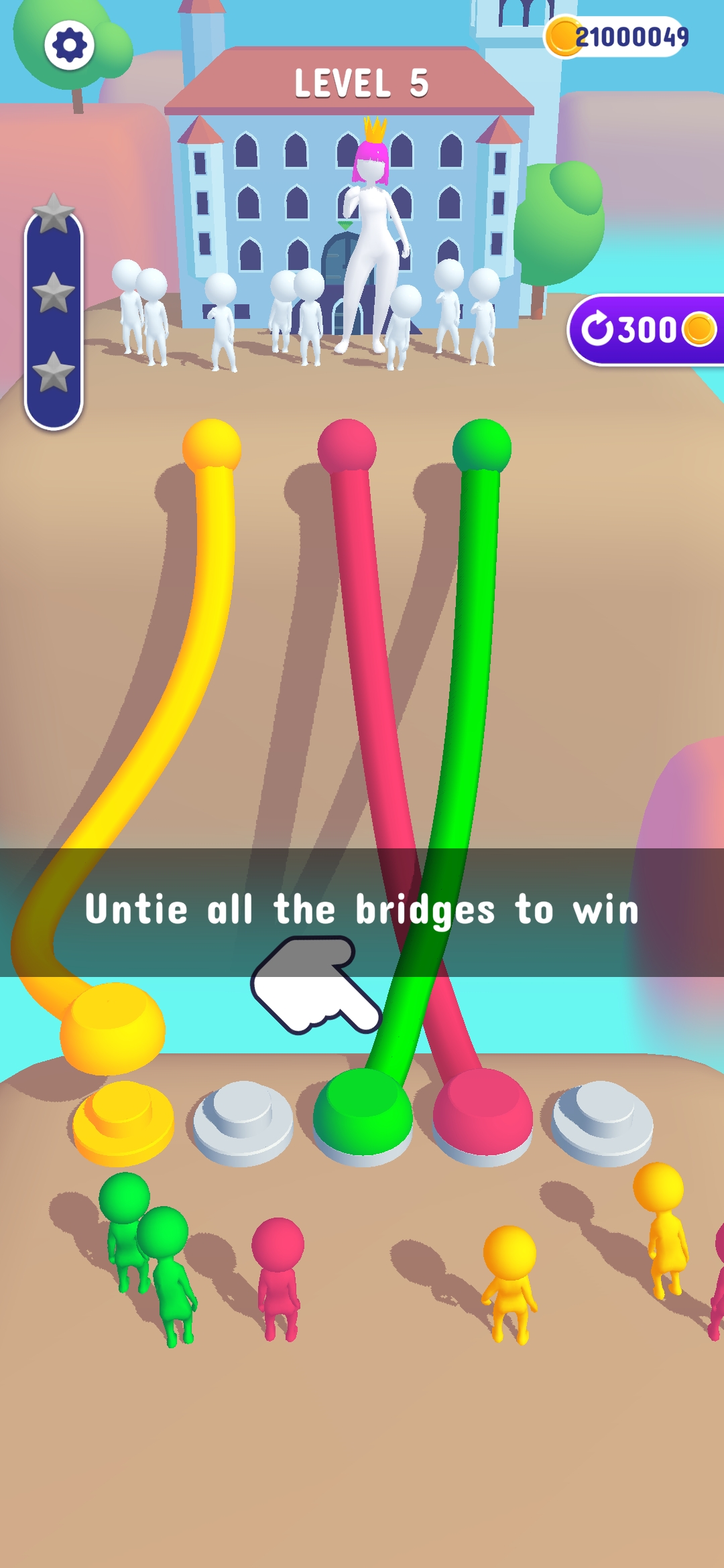Open the settings gear
Screen dimensions: 724x1568
[69, 46]
